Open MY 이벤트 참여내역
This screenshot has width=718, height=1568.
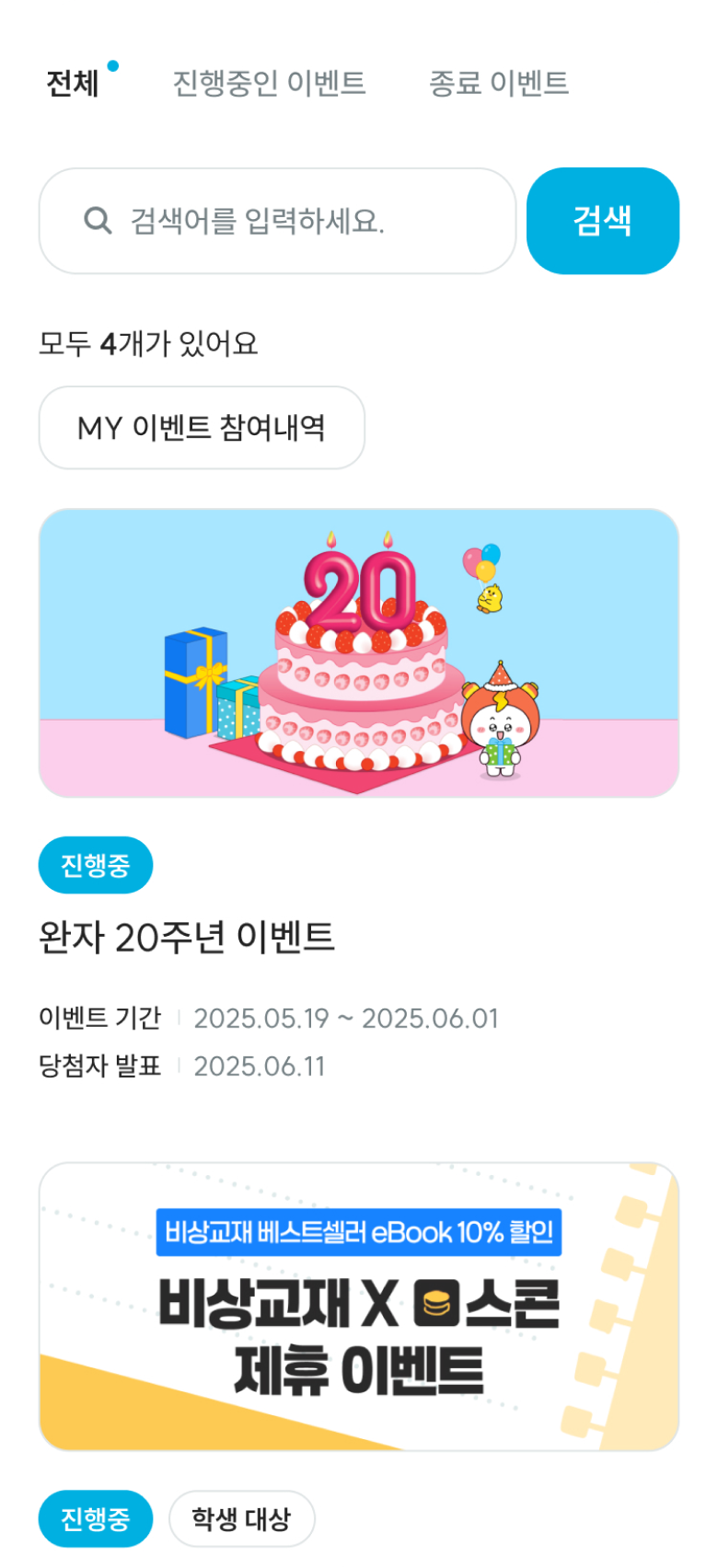tap(202, 428)
